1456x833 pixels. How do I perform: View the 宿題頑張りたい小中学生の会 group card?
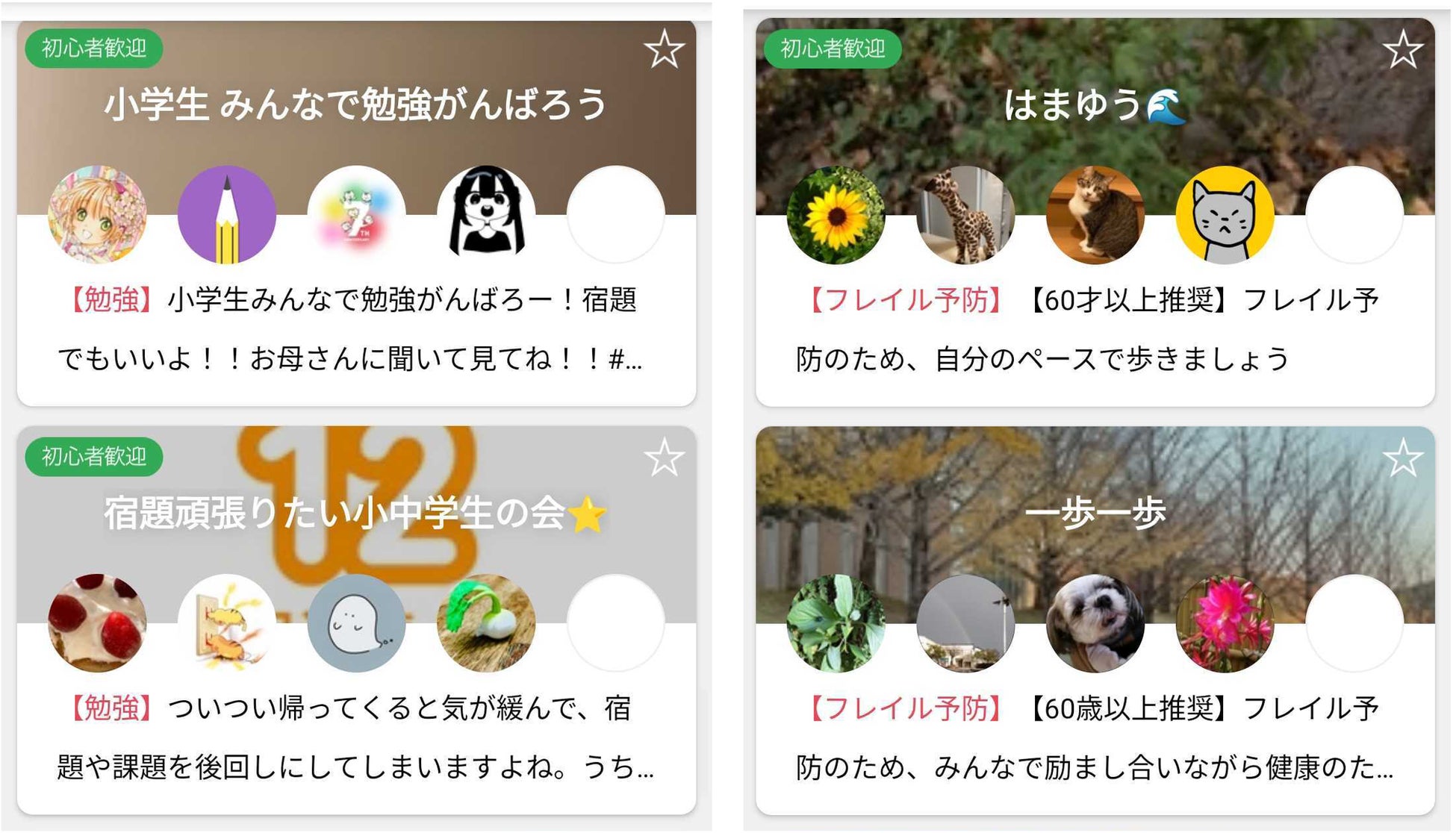click(355, 514)
